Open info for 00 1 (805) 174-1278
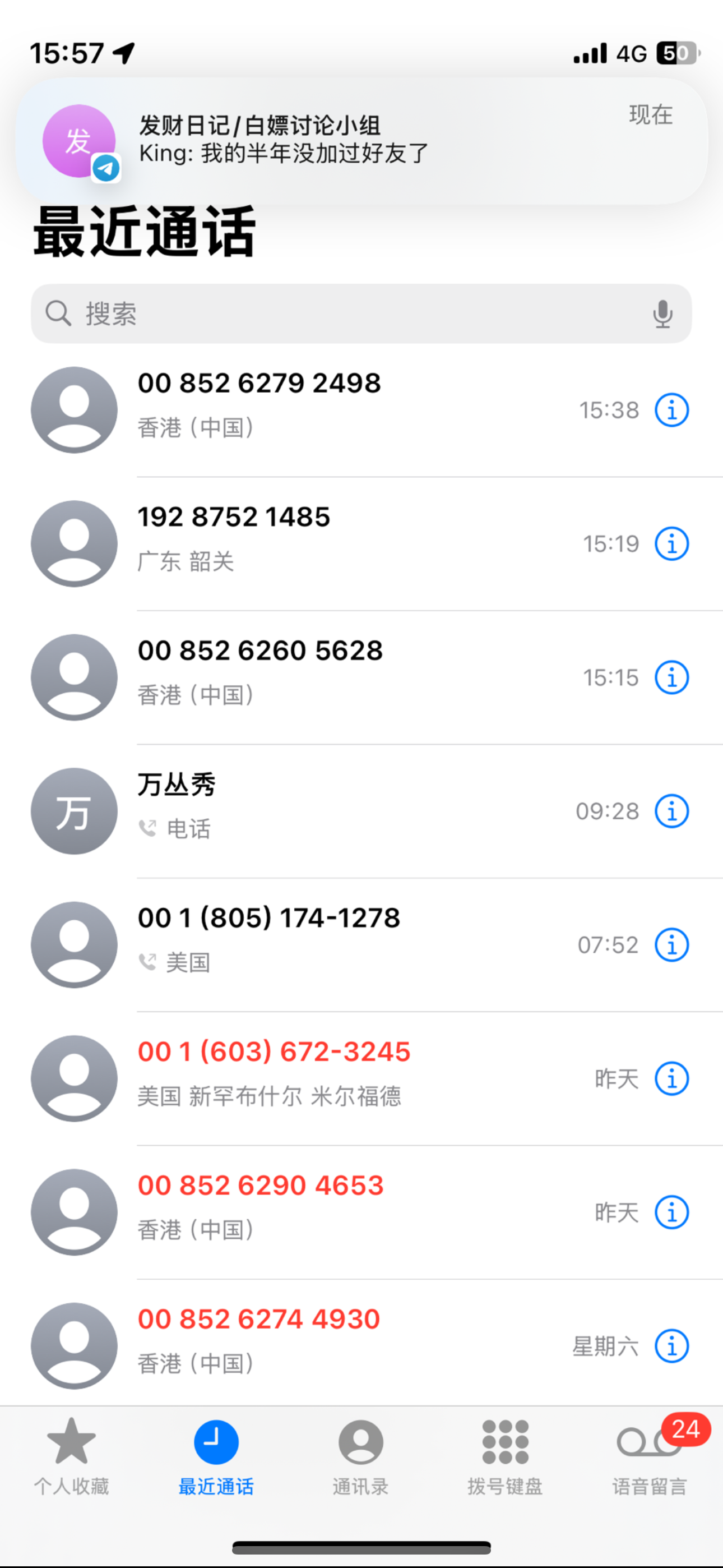The width and height of the screenshot is (723, 1568). 671,946
